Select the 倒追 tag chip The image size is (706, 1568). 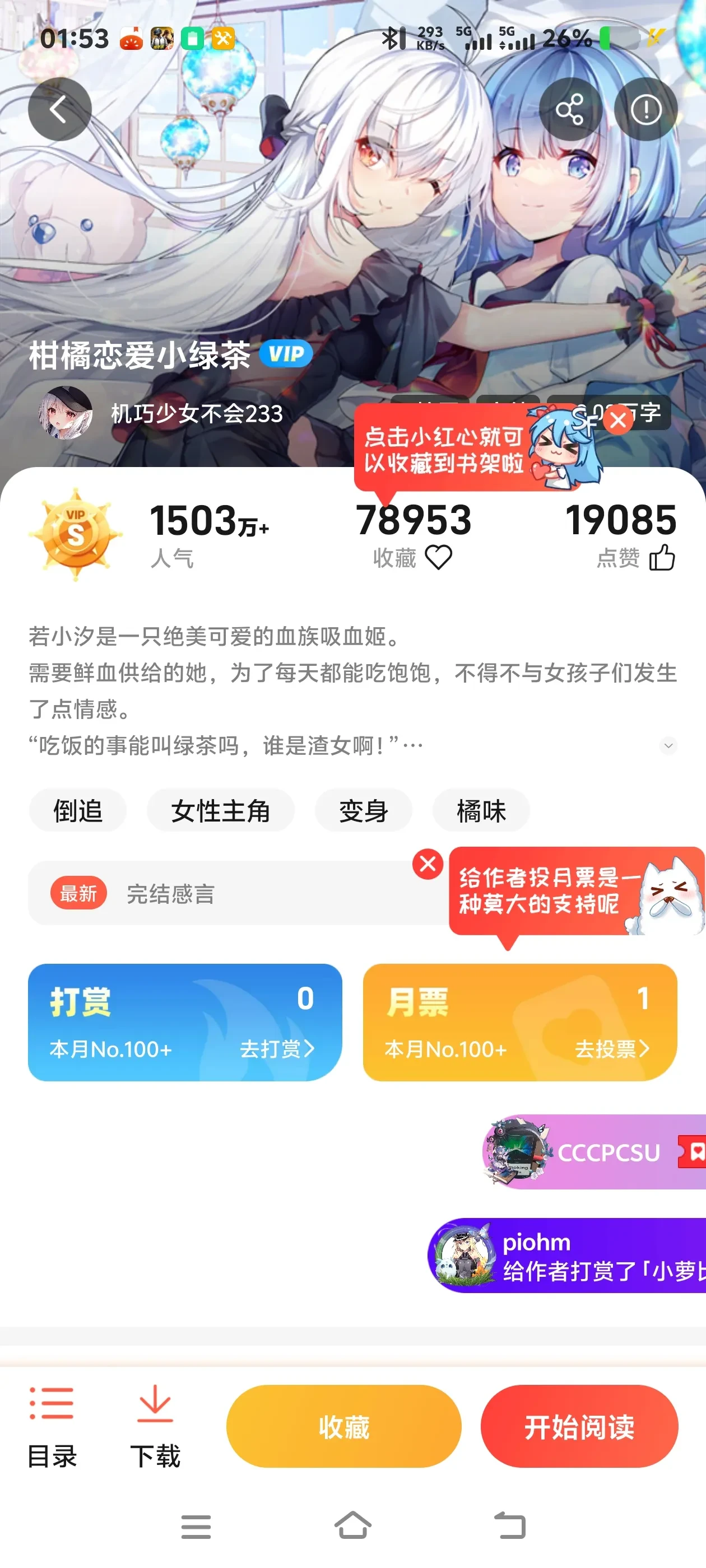pos(77,810)
